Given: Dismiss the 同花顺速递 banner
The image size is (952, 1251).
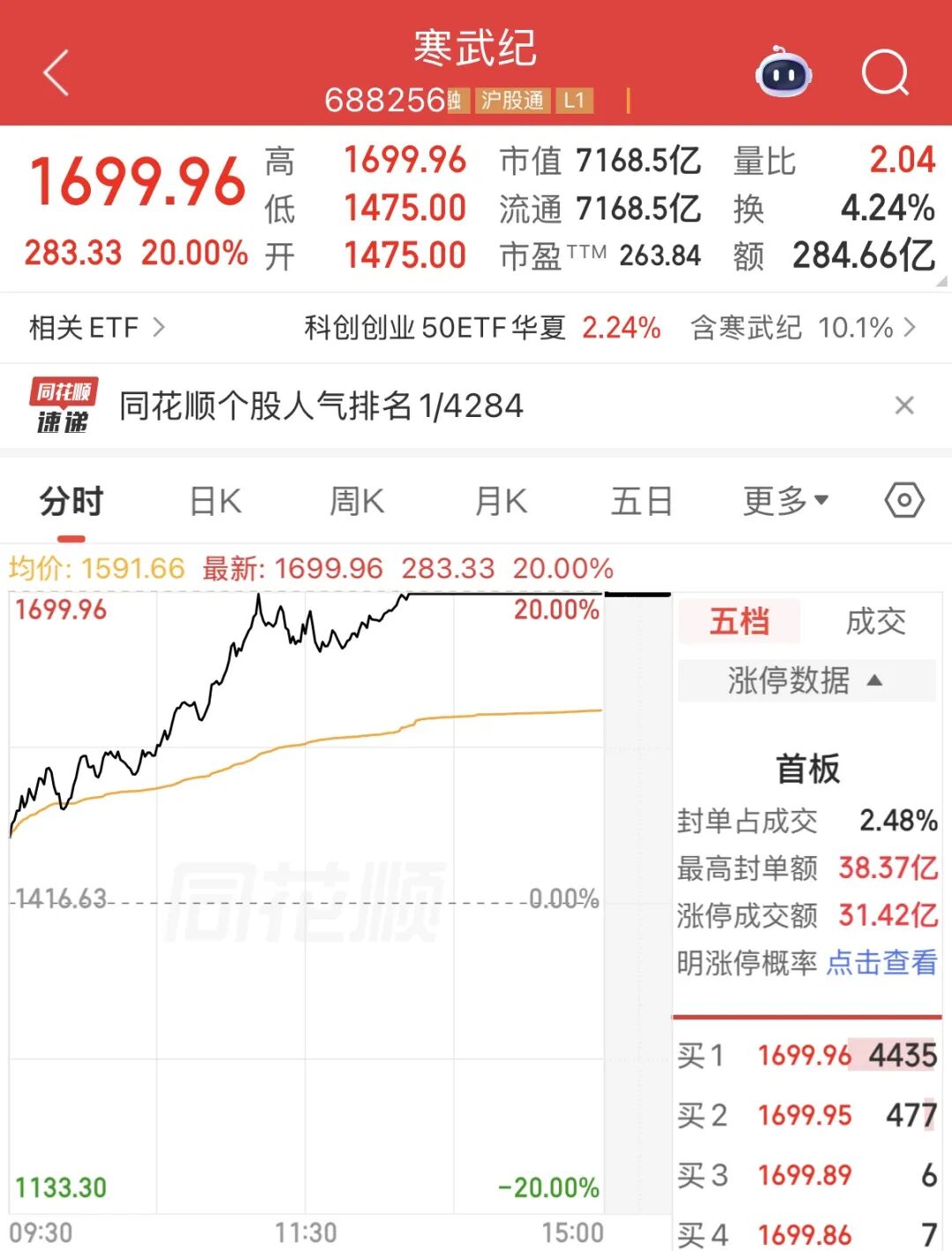Looking at the screenshot, I should pyautogui.click(x=904, y=406).
